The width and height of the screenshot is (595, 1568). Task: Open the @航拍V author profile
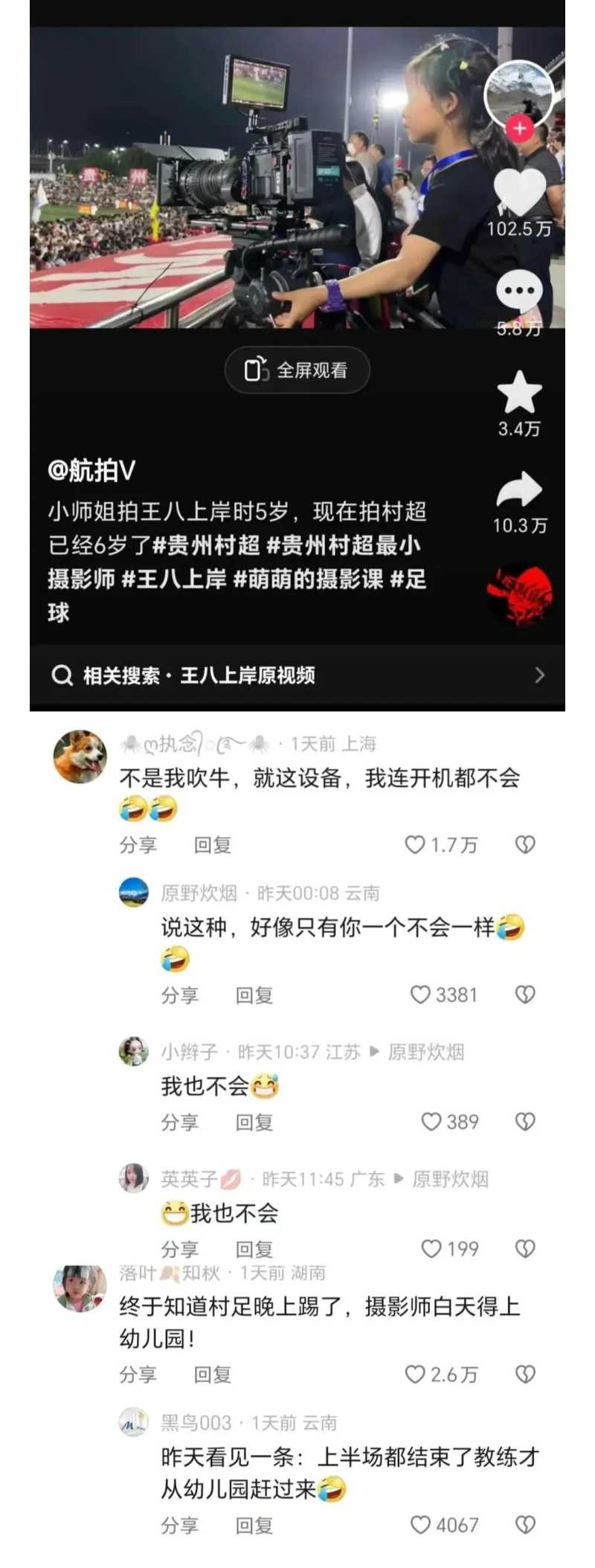pyautogui.click(x=91, y=470)
